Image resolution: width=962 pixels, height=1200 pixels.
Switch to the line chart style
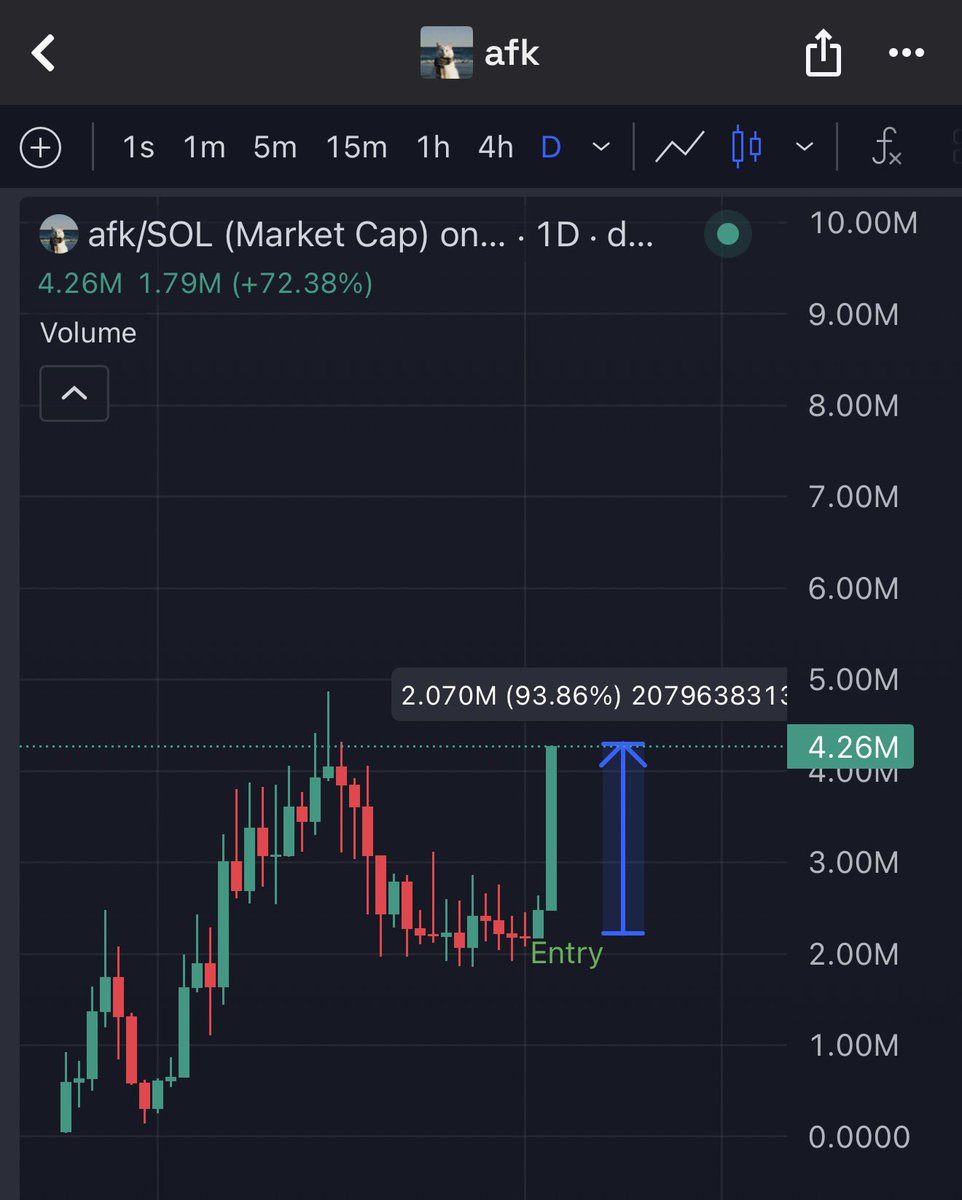679,148
